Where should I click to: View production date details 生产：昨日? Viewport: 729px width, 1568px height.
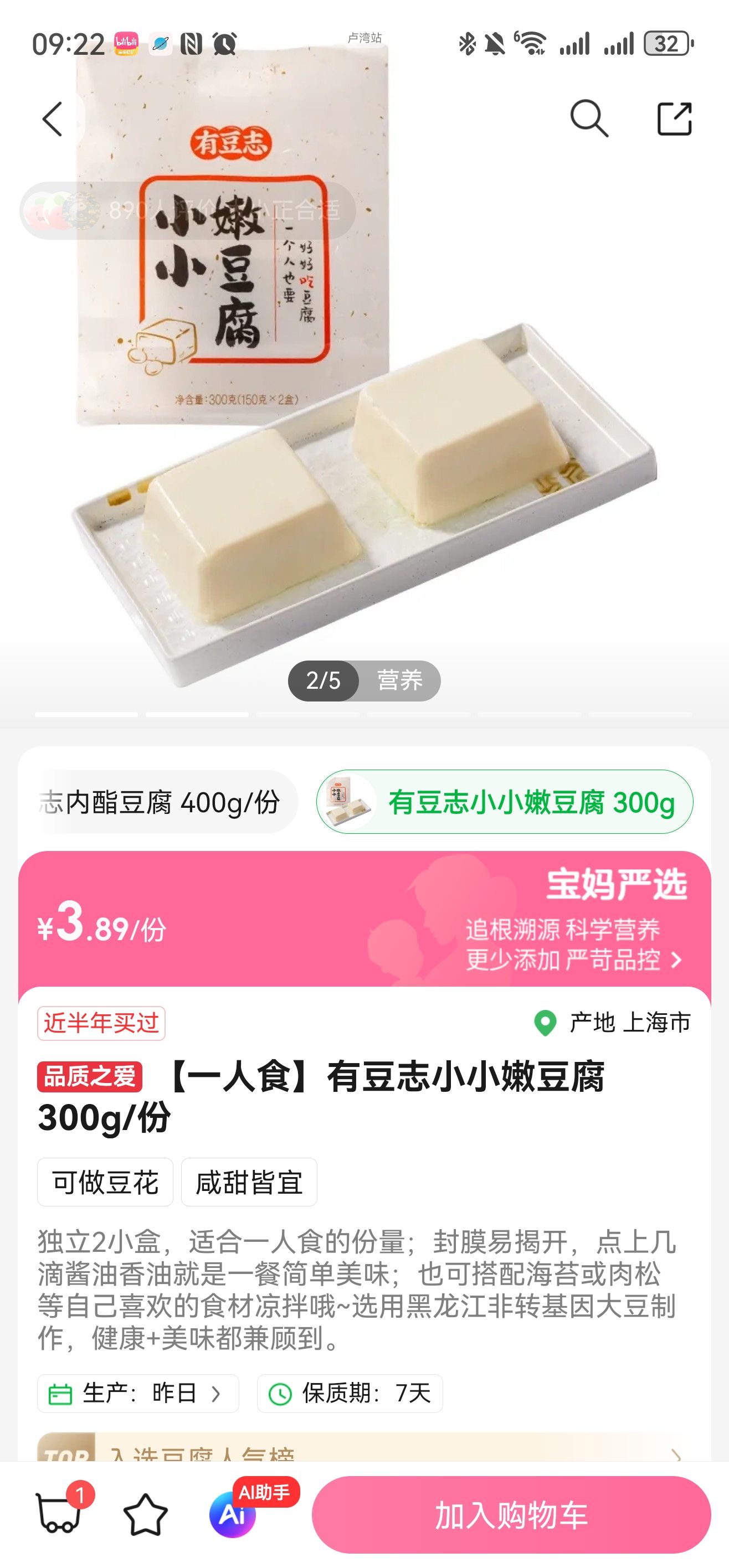point(138,1393)
